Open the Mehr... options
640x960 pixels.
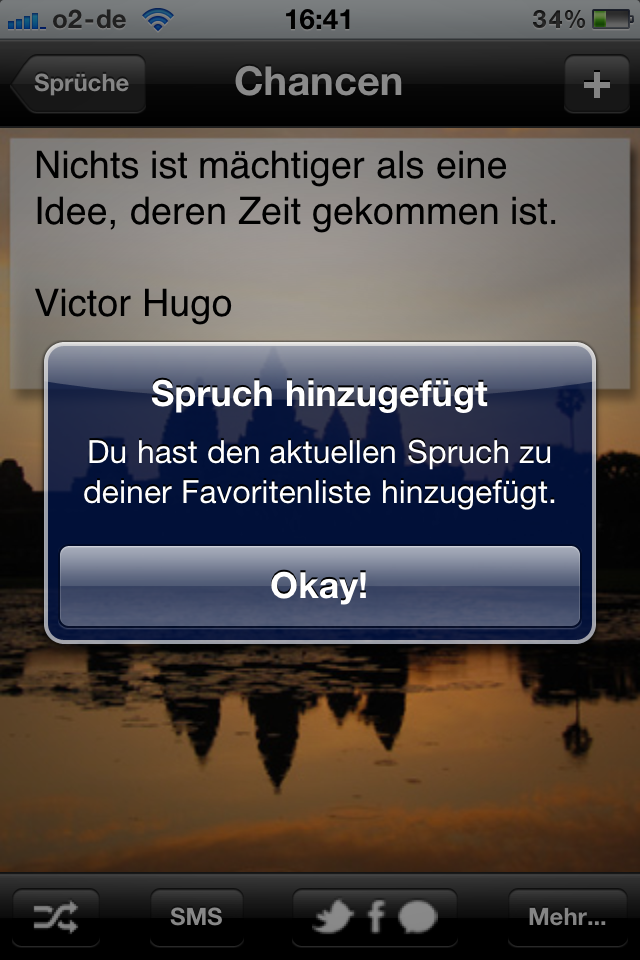pyautogui.click(x=567, y=916)
